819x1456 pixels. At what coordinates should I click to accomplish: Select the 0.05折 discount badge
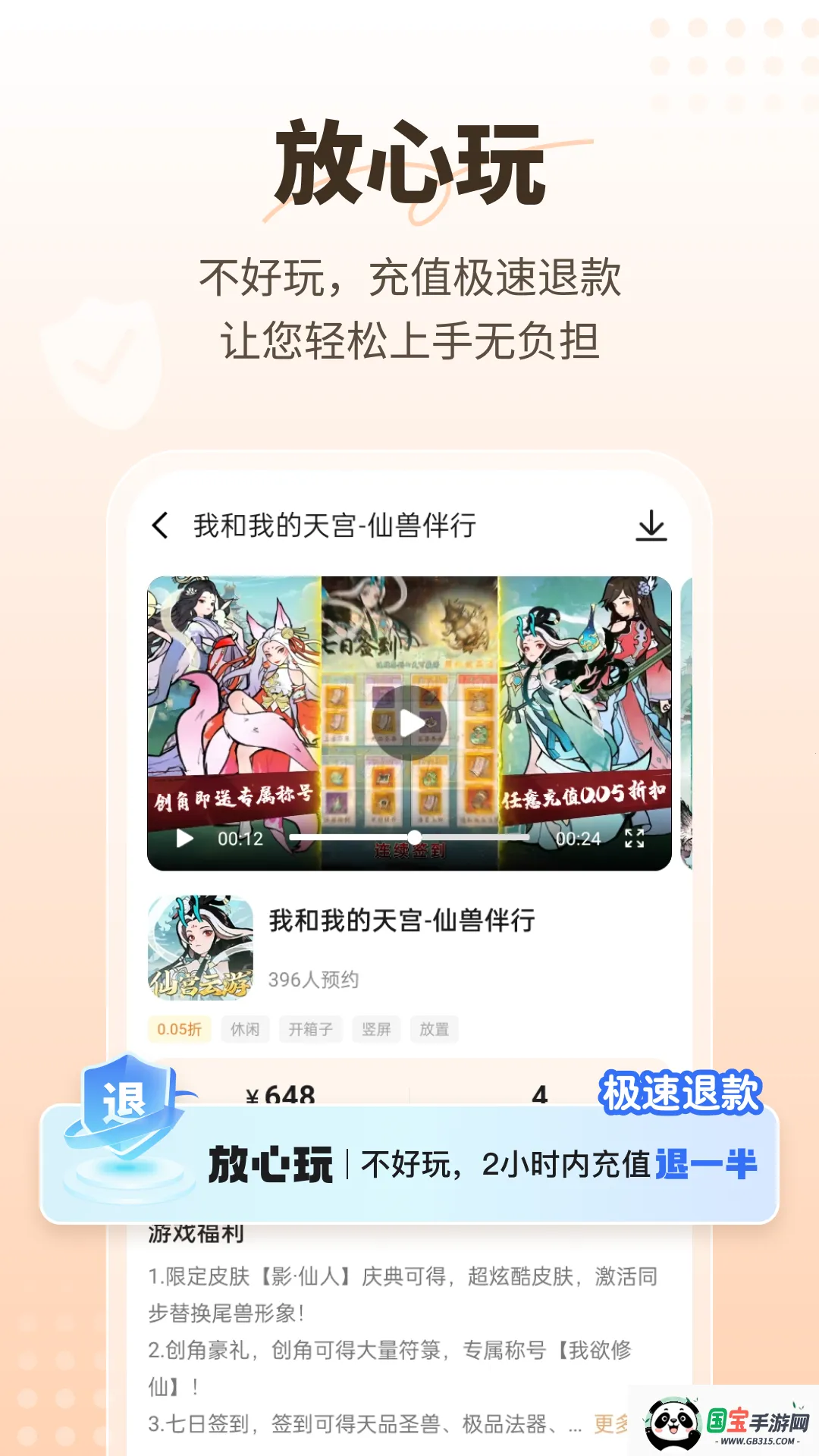(x=179, y=1029)
